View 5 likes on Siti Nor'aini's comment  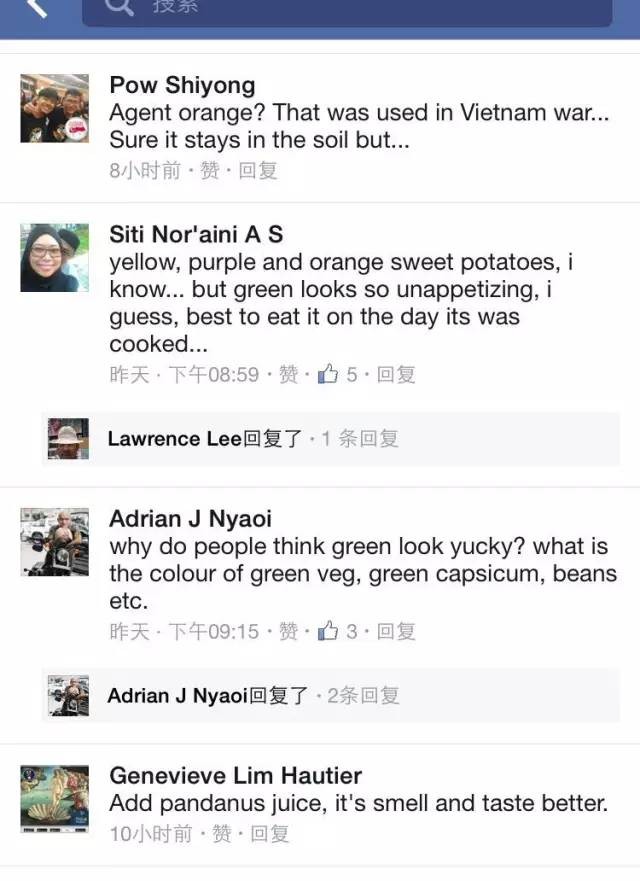click(x=339, y=375)
